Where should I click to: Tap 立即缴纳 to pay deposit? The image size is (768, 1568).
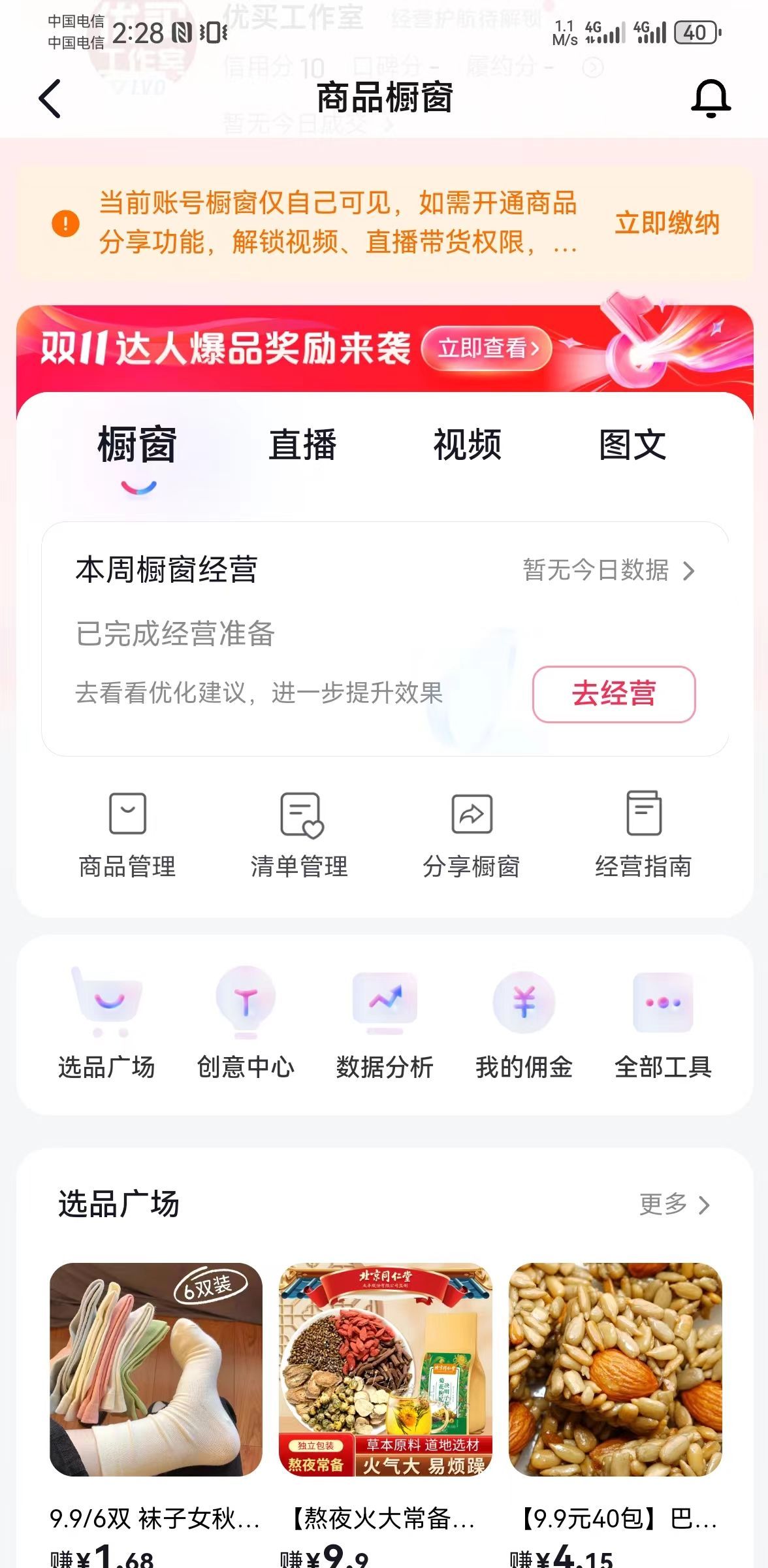tap(667, 223)
